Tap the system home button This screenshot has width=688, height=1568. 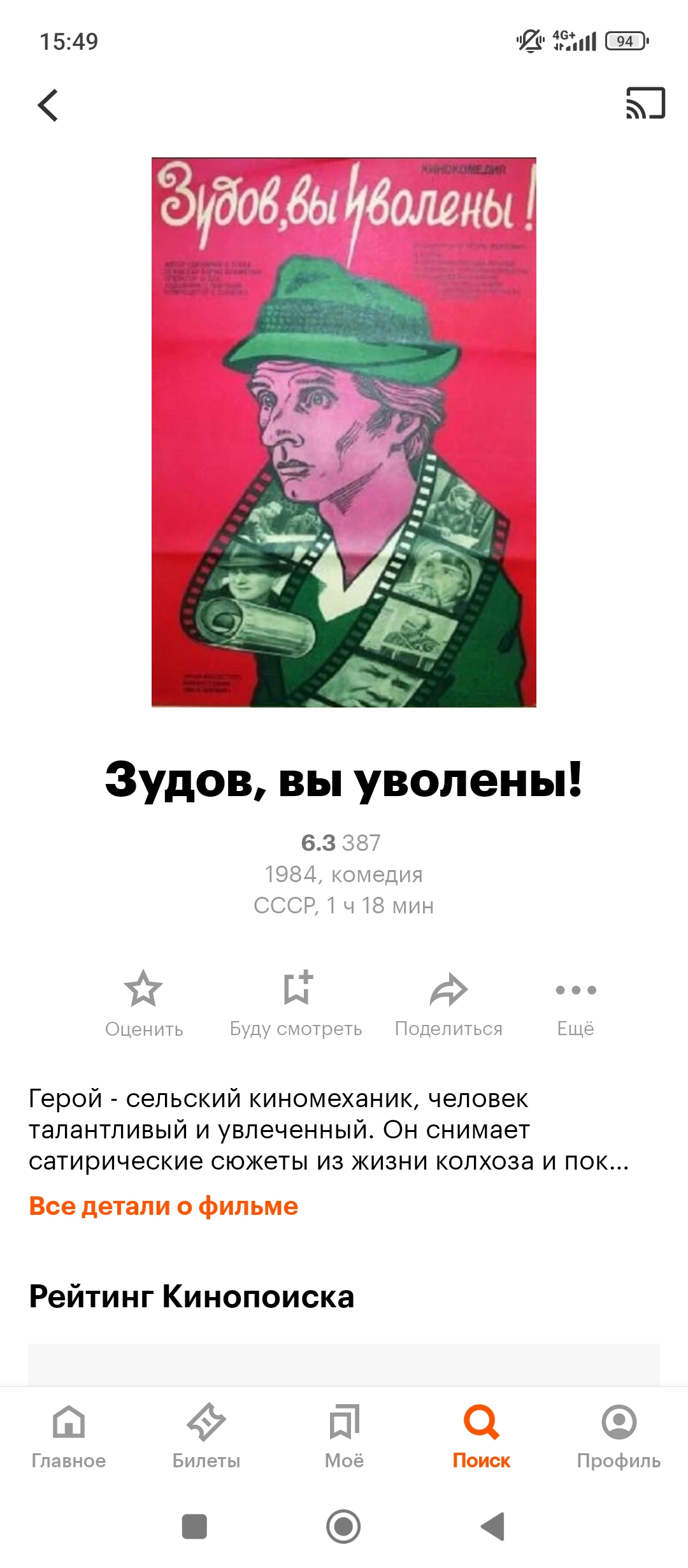pos(343,1527)
